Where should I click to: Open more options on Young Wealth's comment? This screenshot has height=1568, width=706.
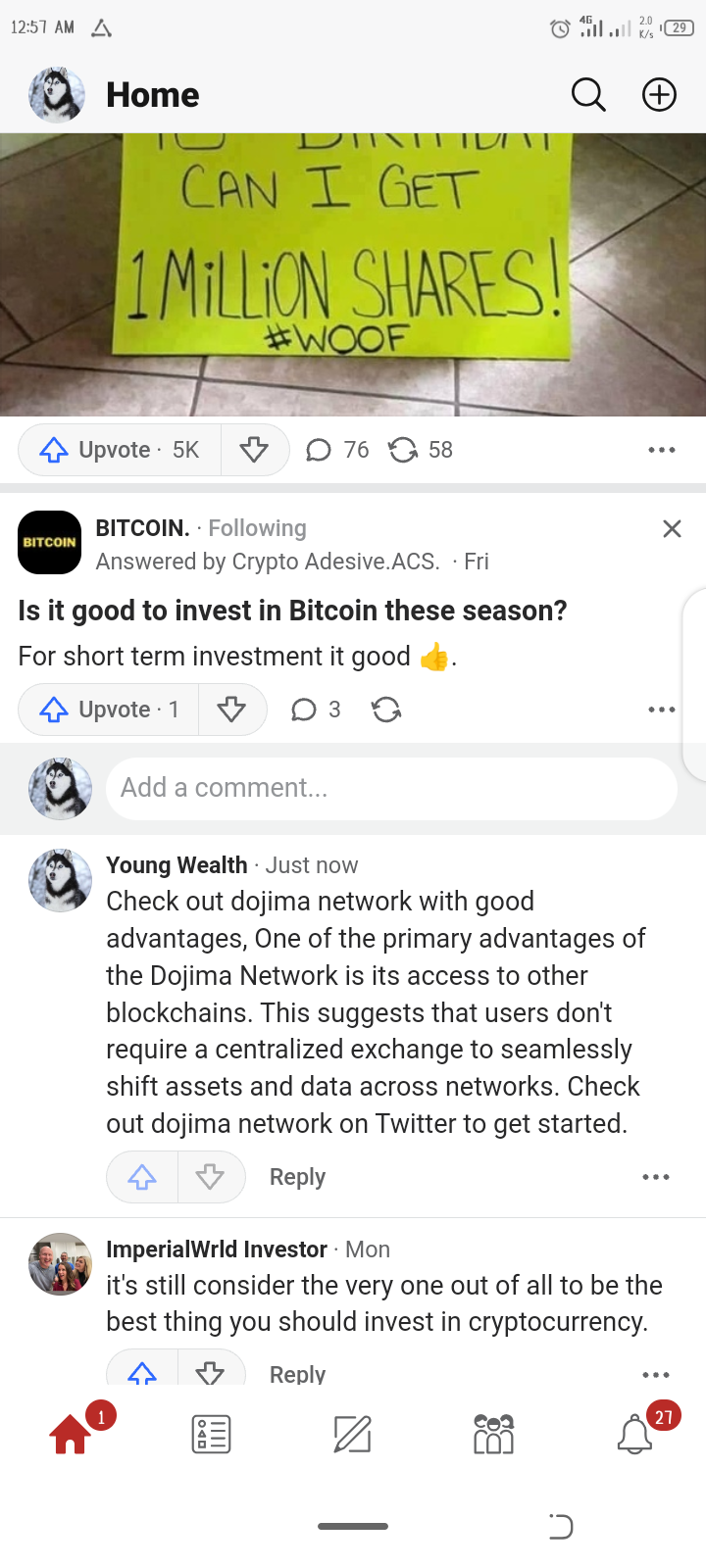click(656, 1177)
